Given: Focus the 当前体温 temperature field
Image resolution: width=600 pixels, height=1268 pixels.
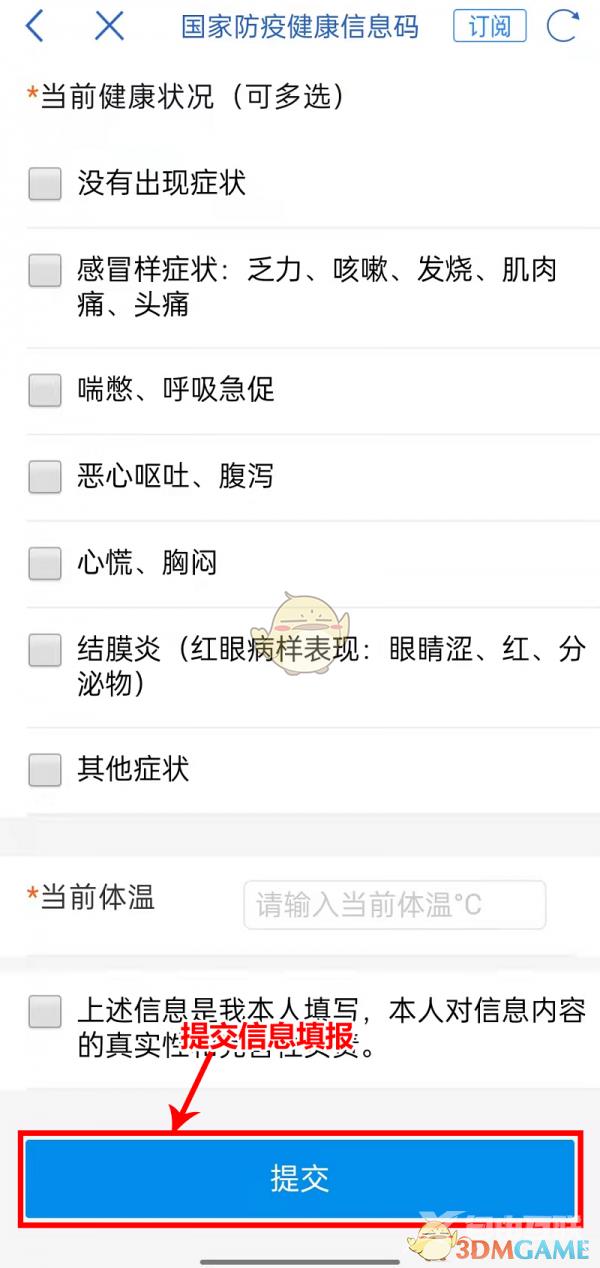Looking at the screenshot, I should coord(395,905).
